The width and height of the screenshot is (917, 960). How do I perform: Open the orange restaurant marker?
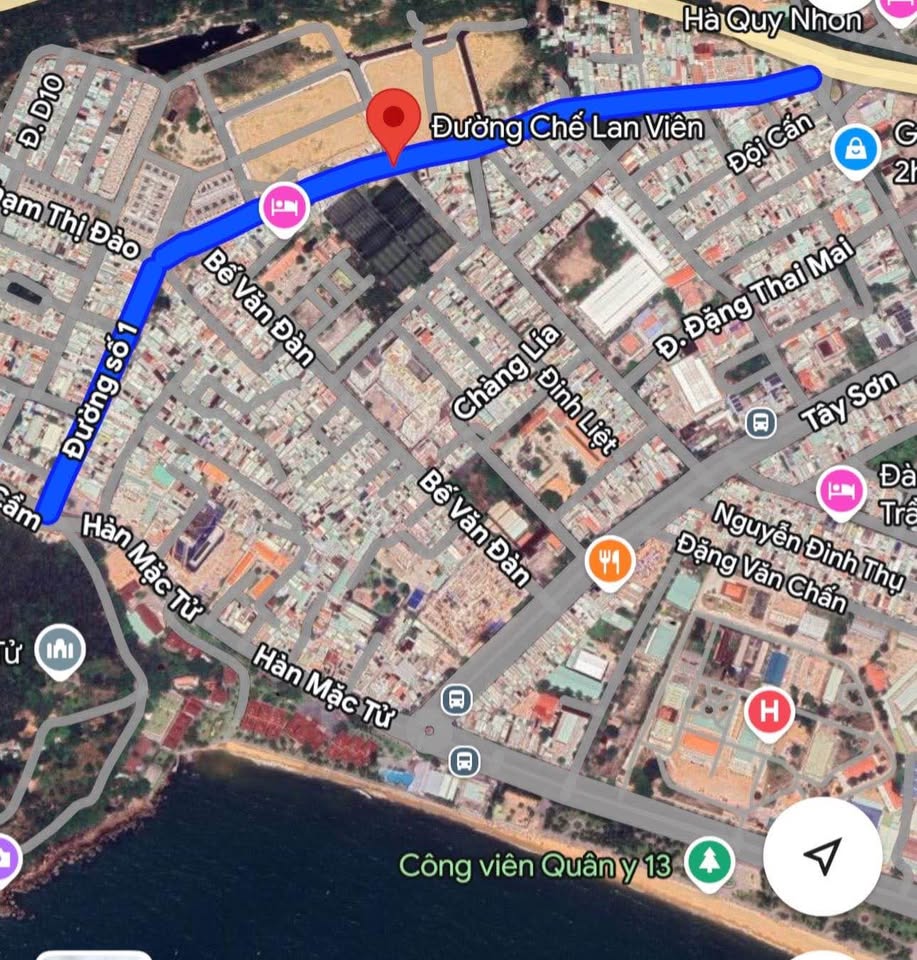(611, 562)
